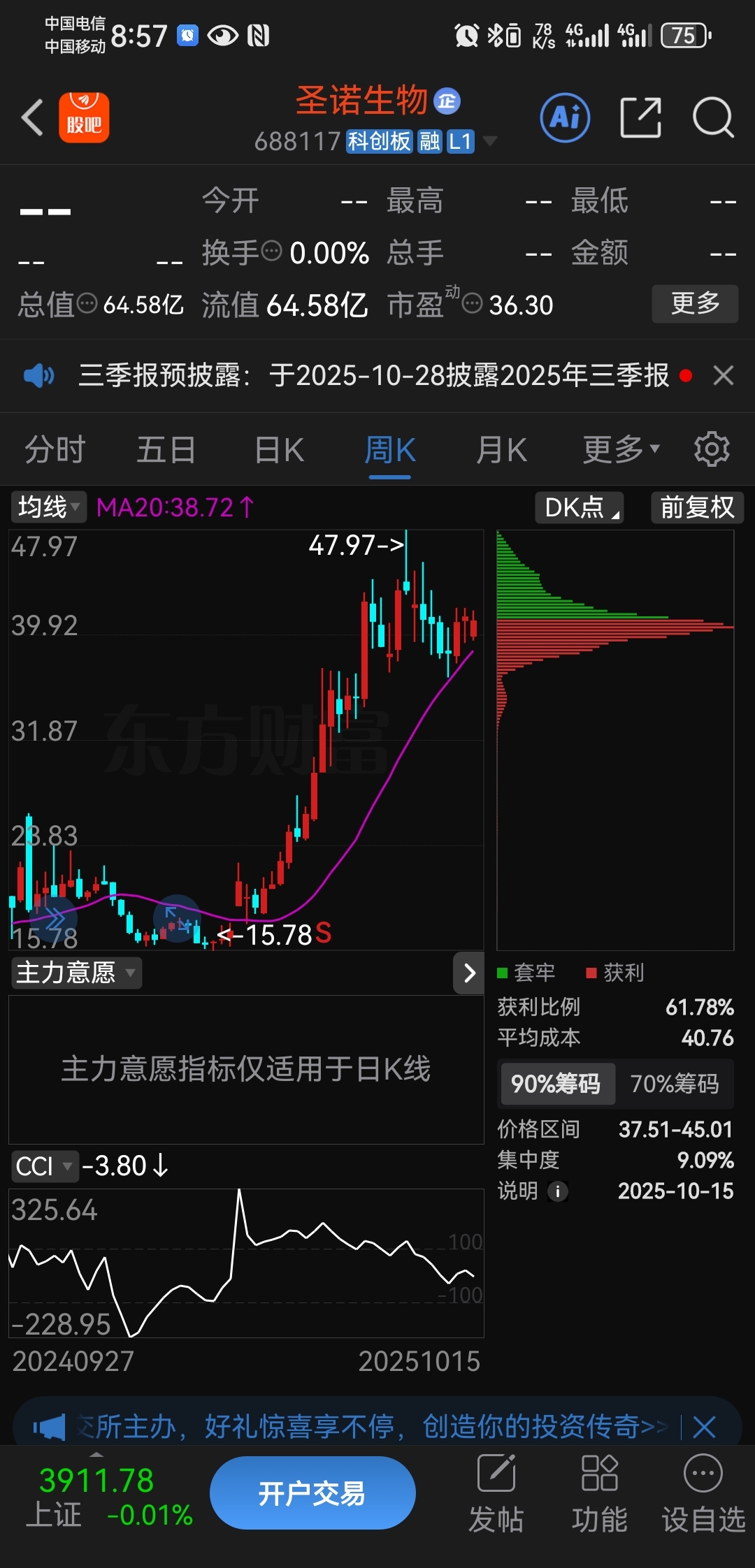Open the share icon at top right
755x1568 pixels.
641,117
